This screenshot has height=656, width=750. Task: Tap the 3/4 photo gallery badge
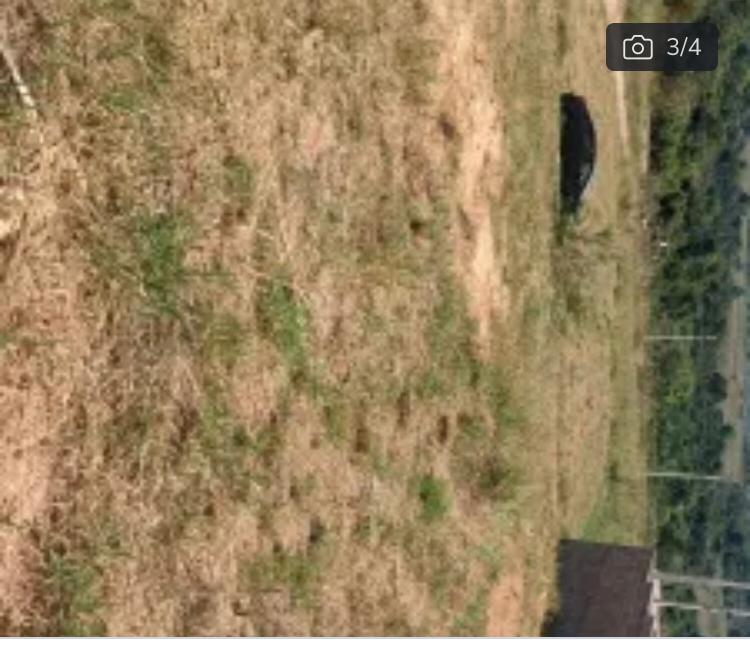tap(662, 47)
